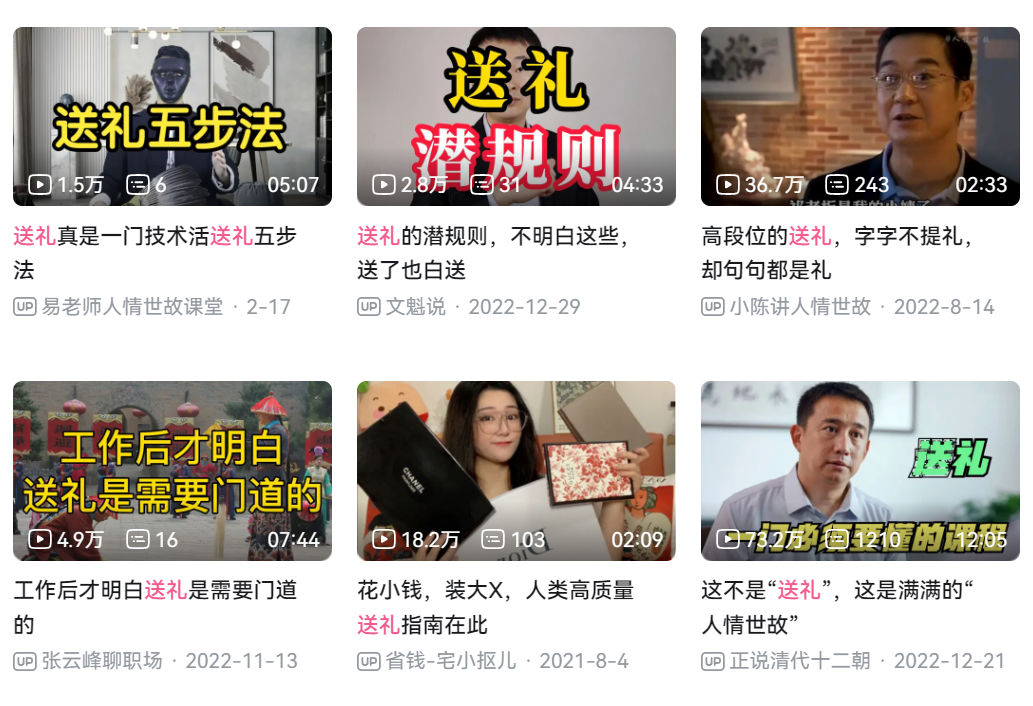
Task: Open uploader 文魁说's profile
Action: click(416, 307)
